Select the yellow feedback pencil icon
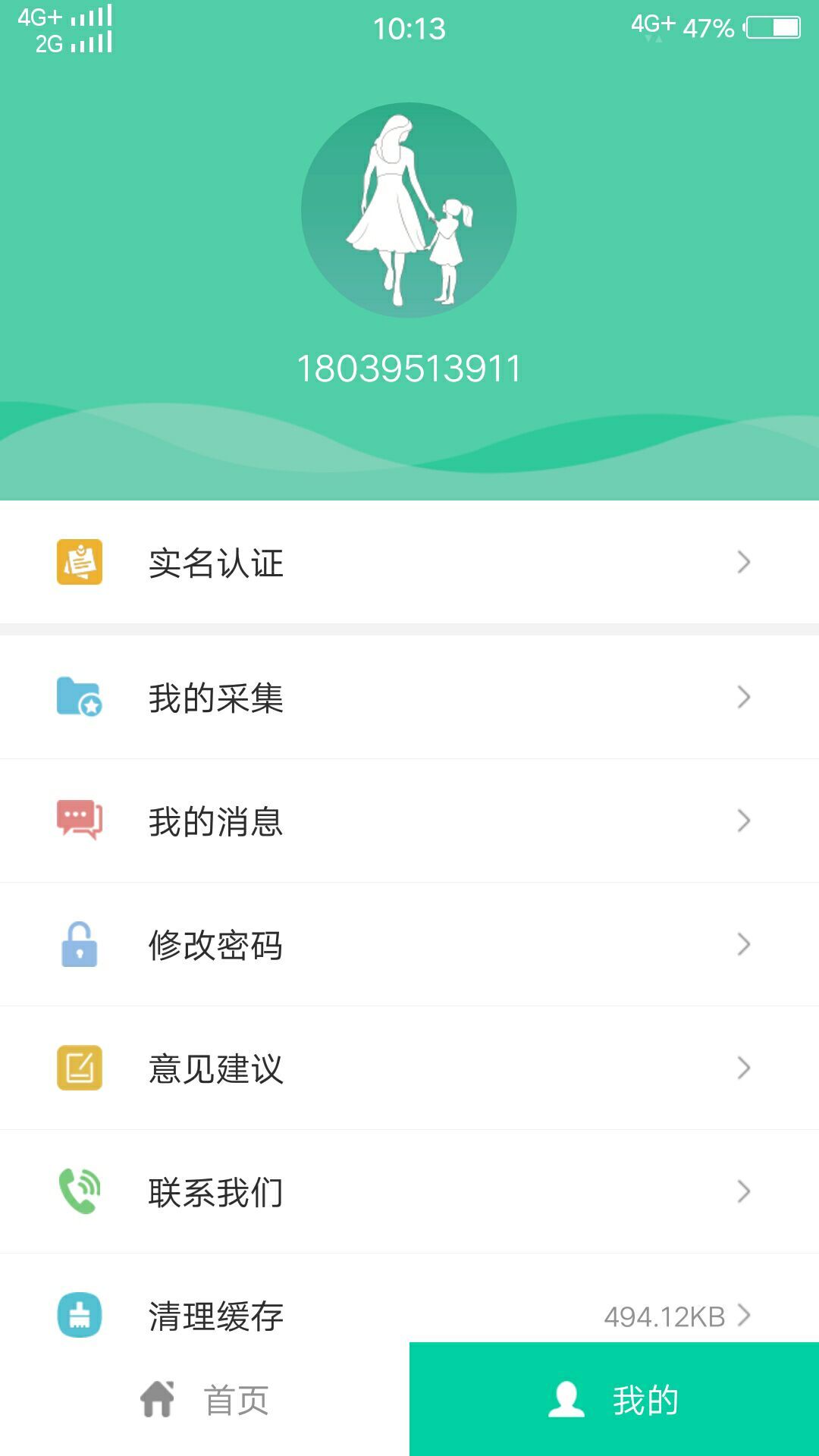Screen dimensions: 819x1456 [x=78, y=1068]
